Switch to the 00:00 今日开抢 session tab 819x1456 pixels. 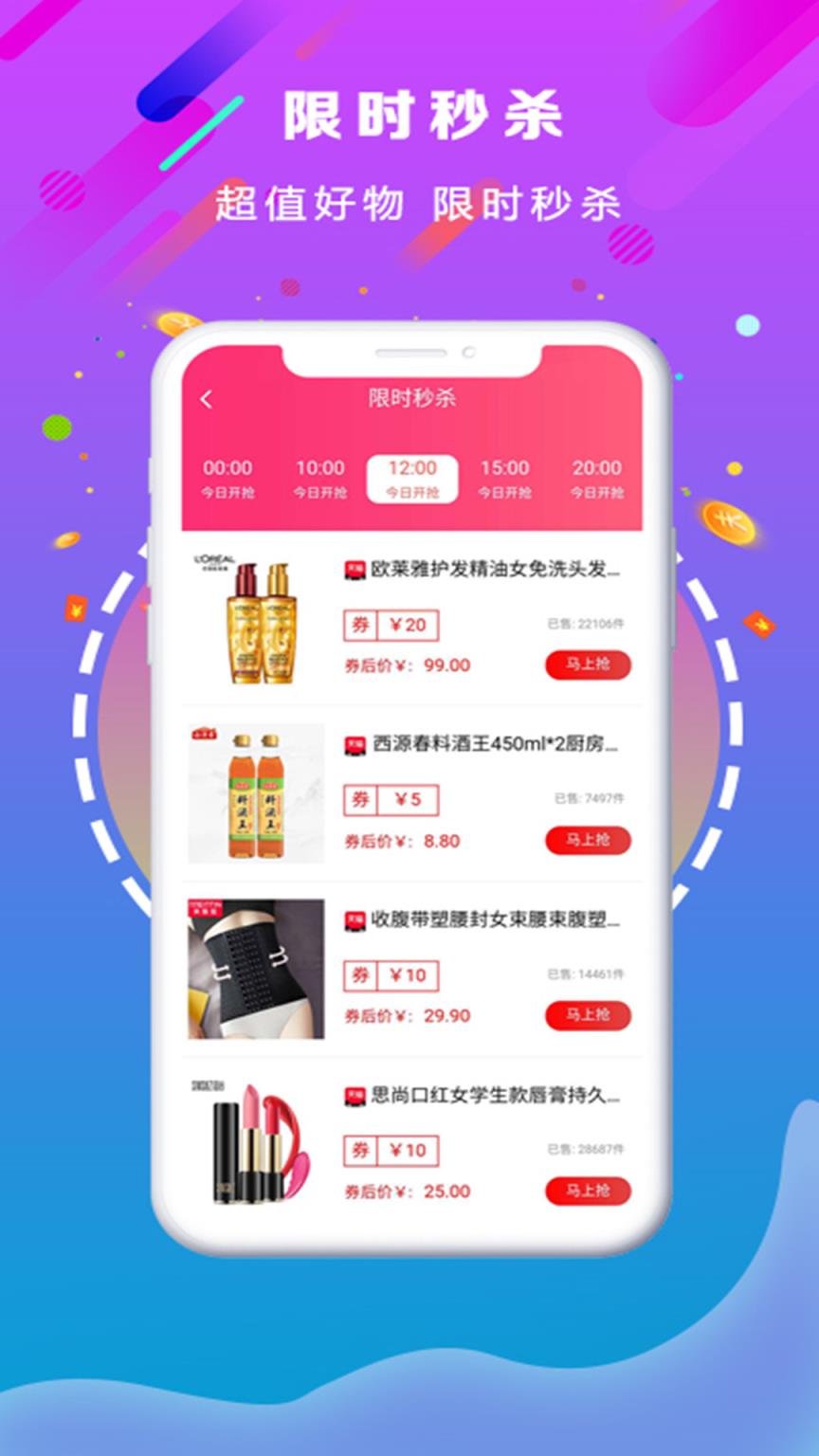(x=227, y=479)
